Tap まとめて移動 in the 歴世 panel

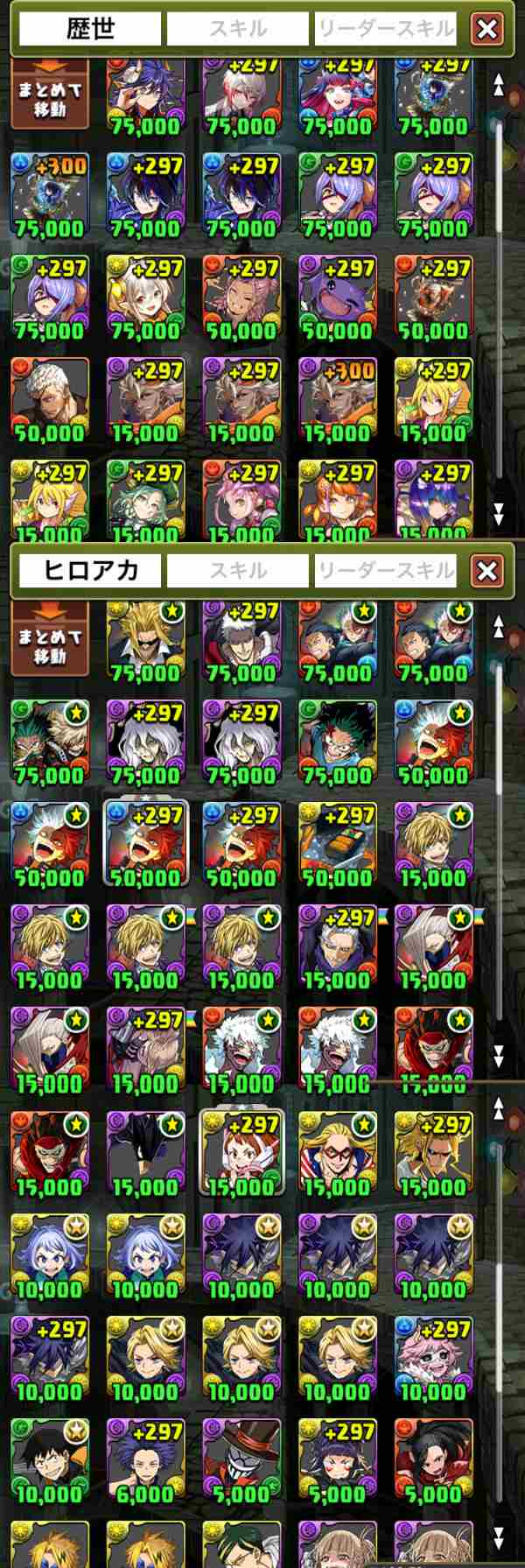pos(50,95)
